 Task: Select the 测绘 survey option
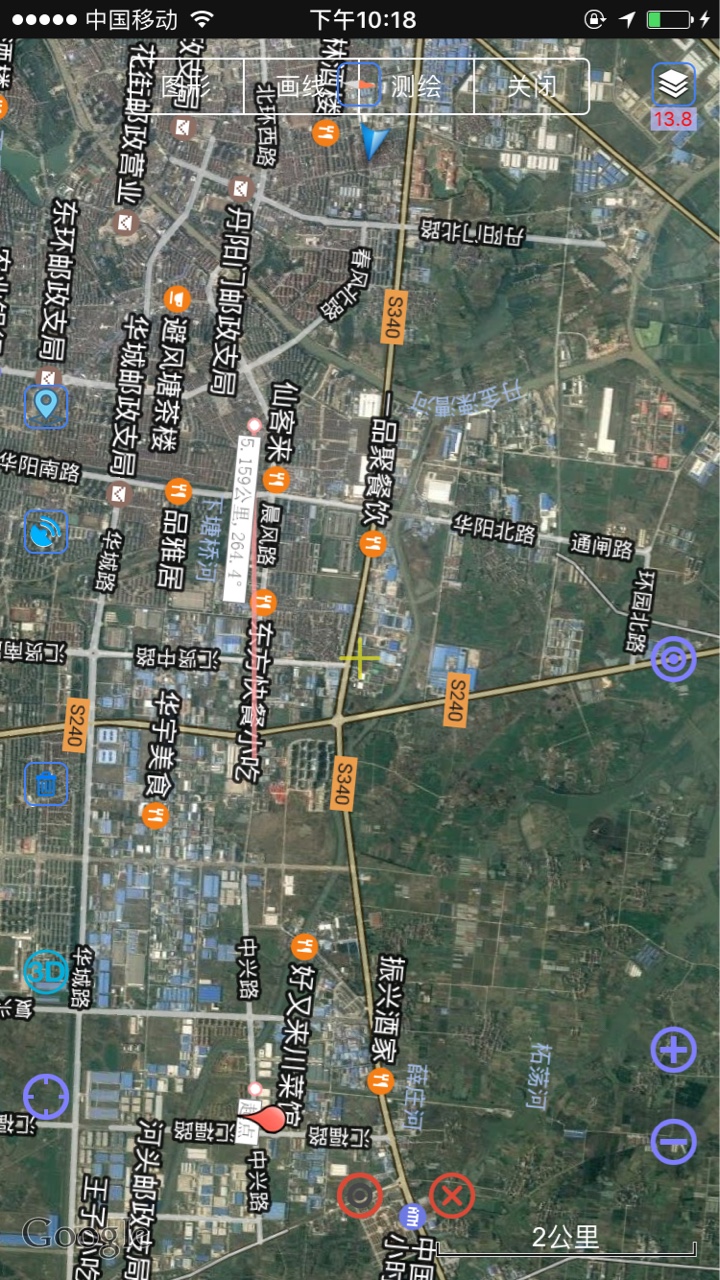(x=416, y=86)
